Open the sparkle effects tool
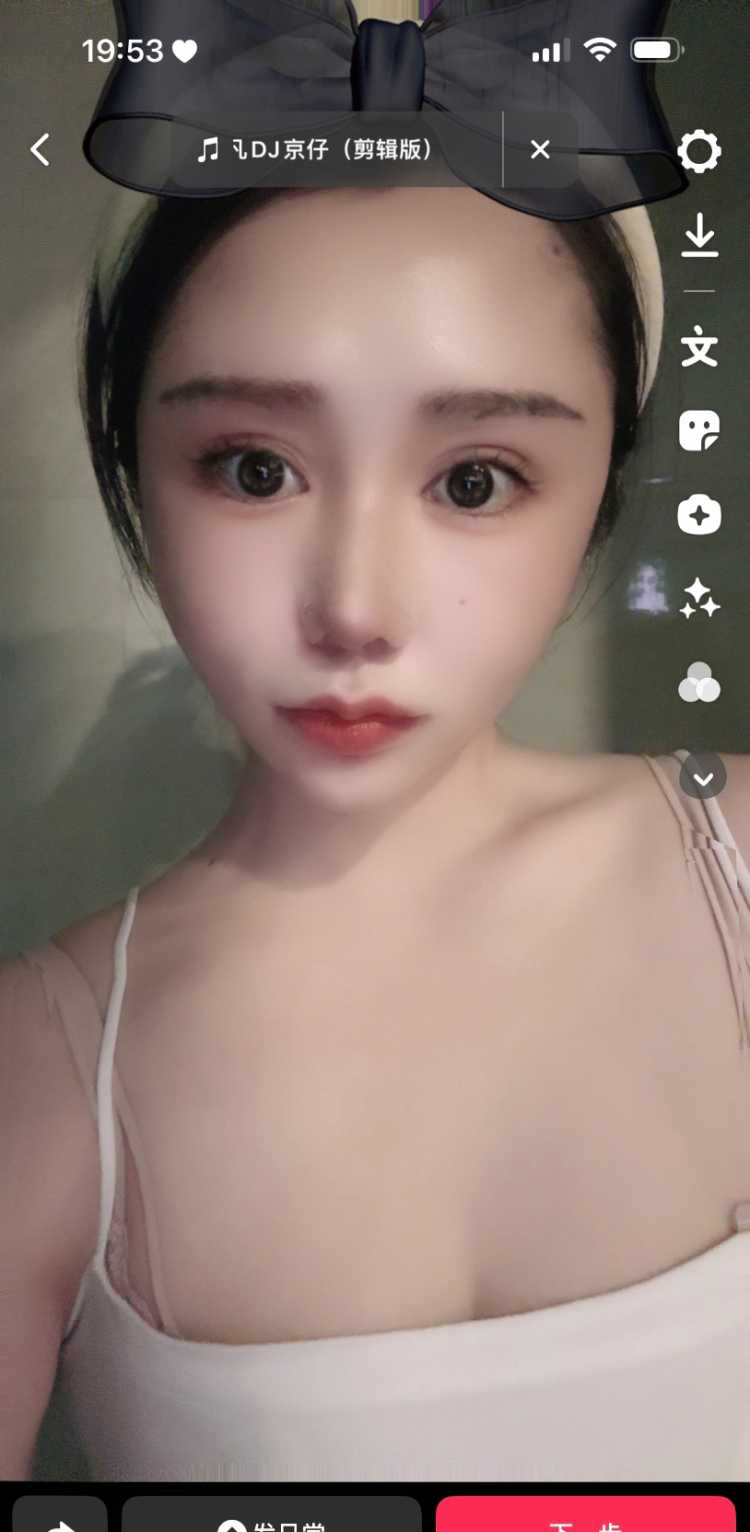Viewport: 750px width, 1532px height. [x=699, y=599]
